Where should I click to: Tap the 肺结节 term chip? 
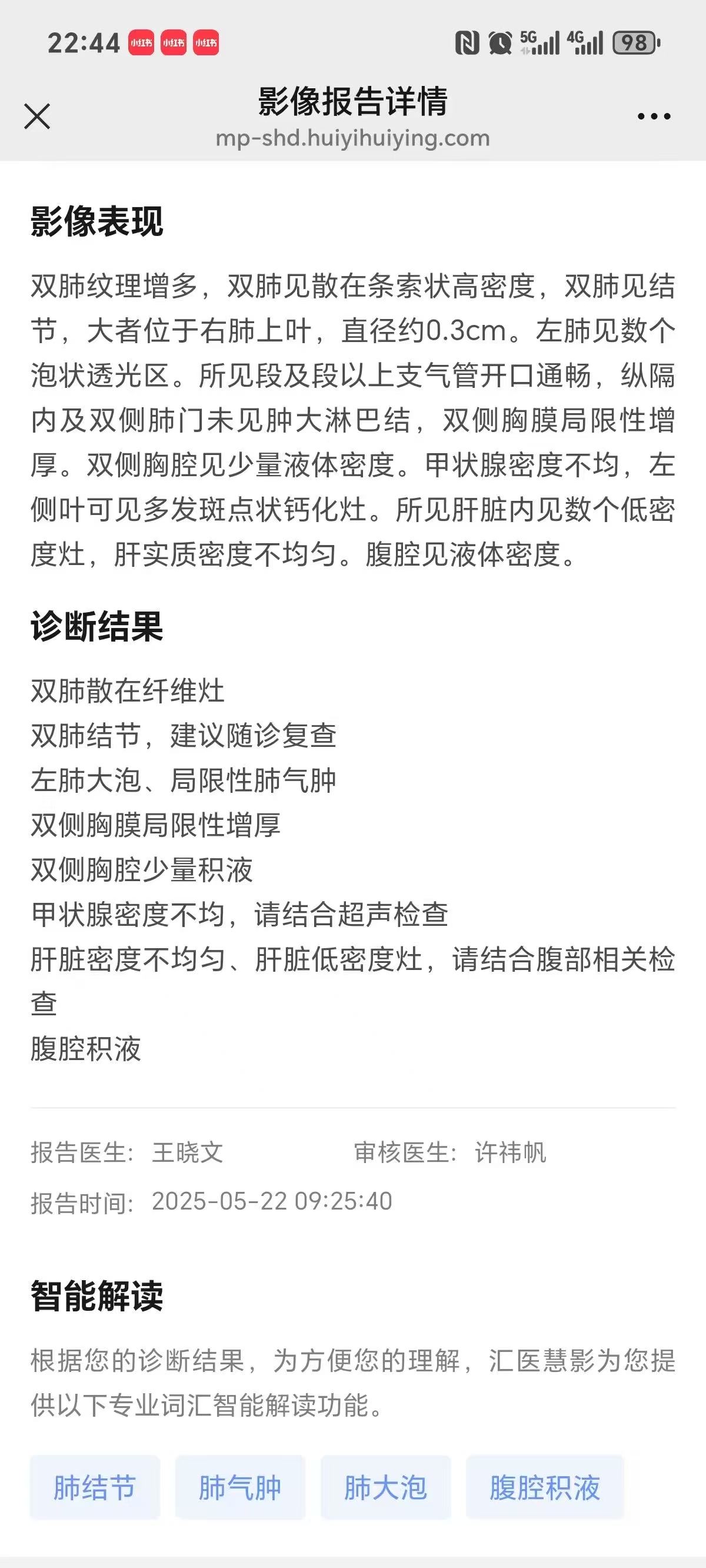point(95,1487)
